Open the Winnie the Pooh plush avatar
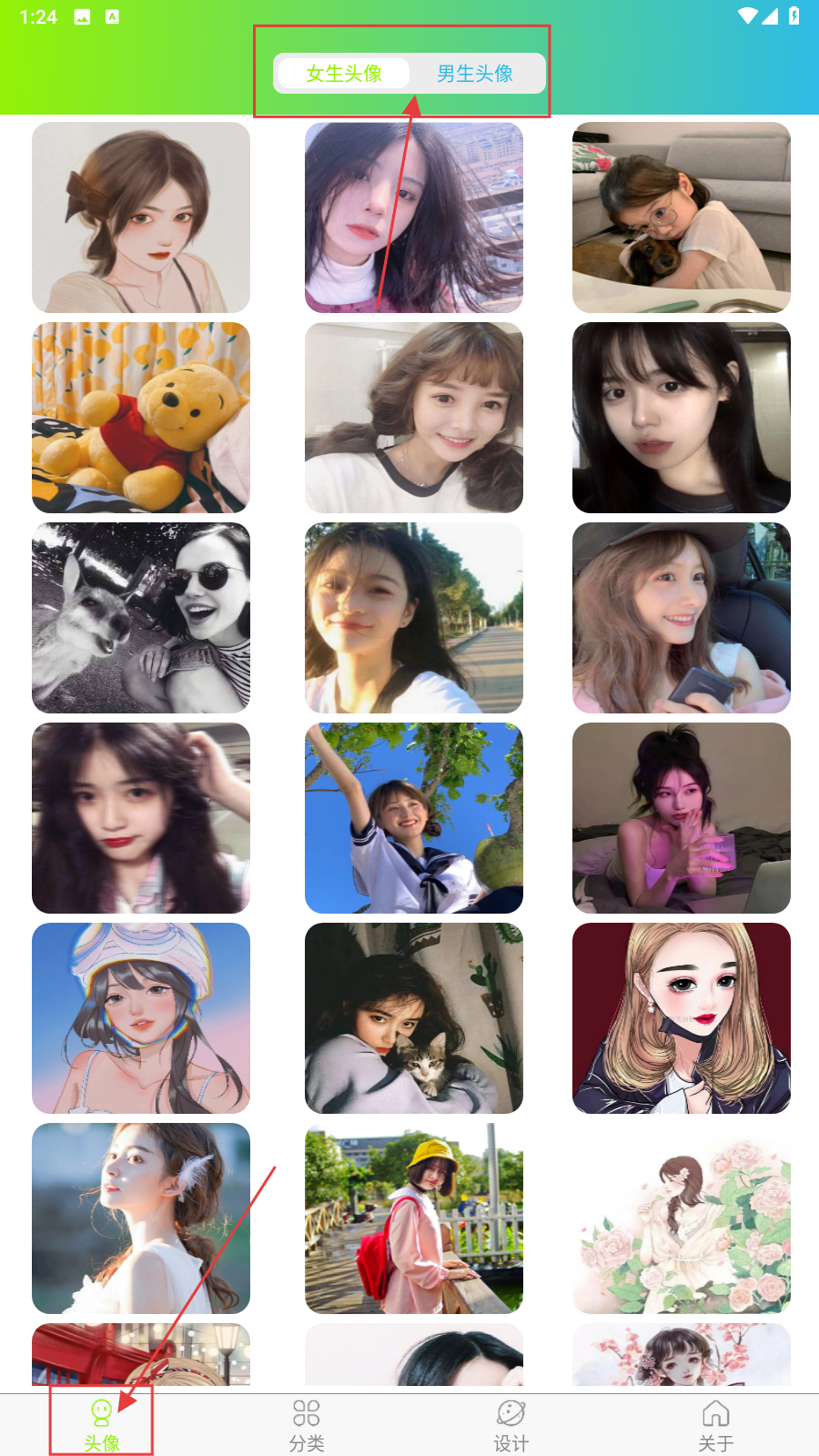The height and width of the screenshot is (1456, 819). point(141,418)
